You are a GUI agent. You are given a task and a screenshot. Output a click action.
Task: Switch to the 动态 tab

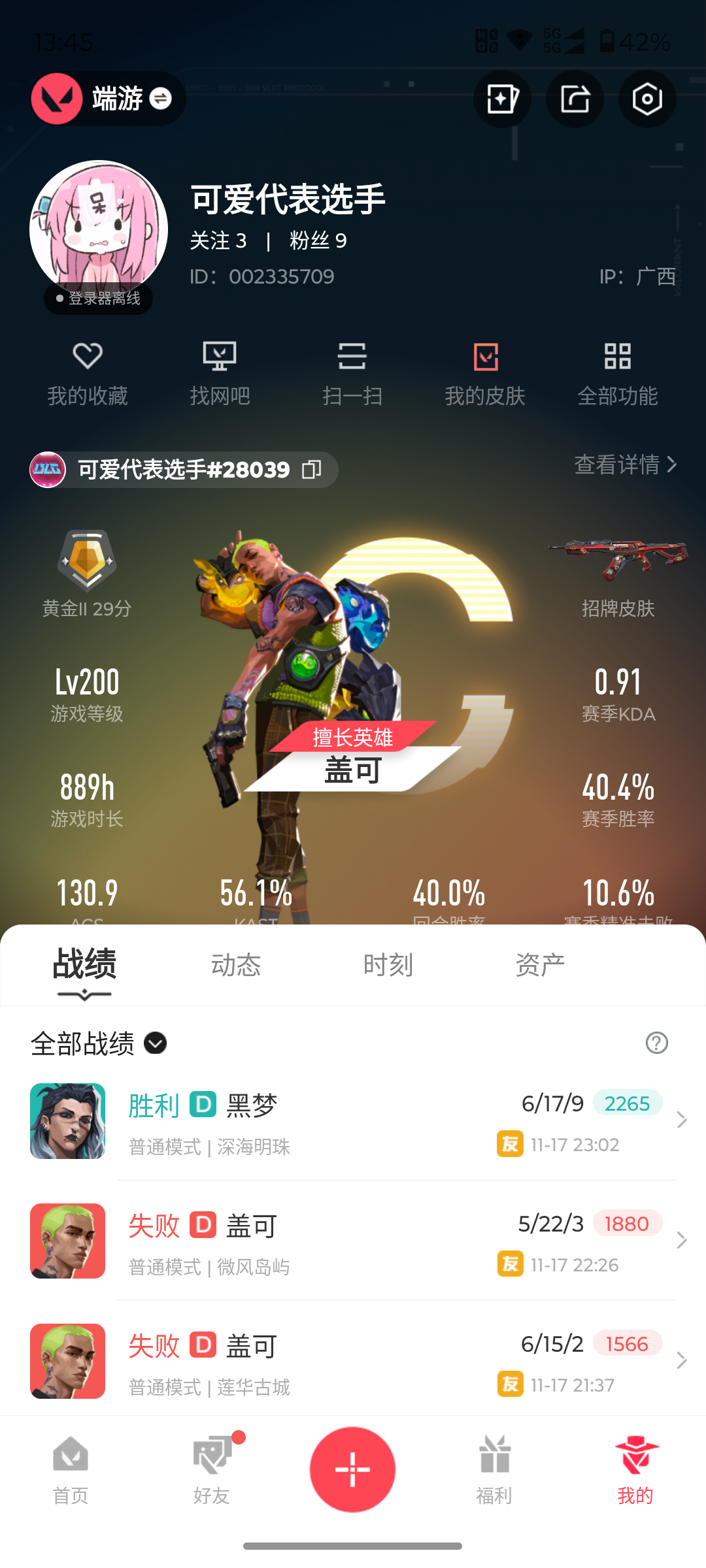click(x=236, y=965)
